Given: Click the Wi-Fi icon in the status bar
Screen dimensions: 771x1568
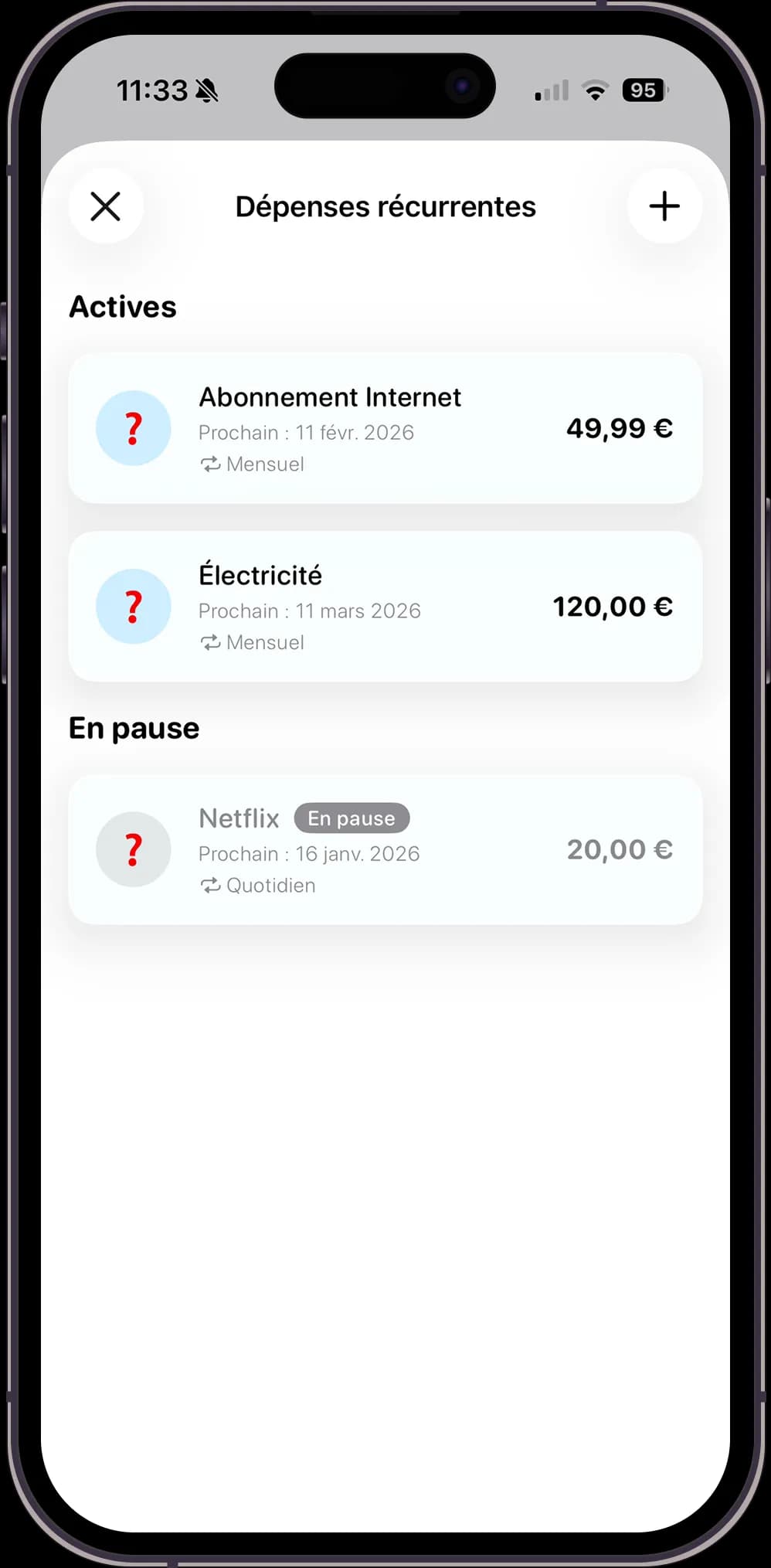Looking at the screenshot, I should coord(594,90).
